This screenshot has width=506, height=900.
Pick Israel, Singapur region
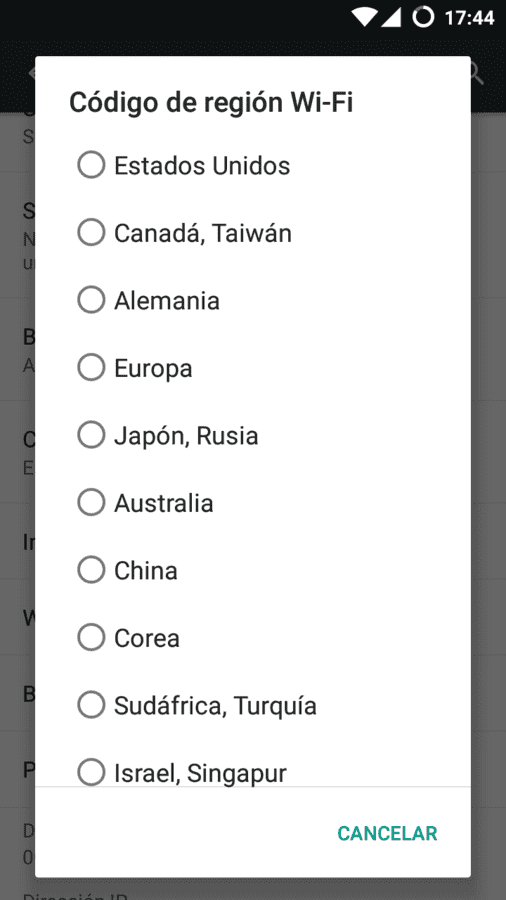[253, 763]
